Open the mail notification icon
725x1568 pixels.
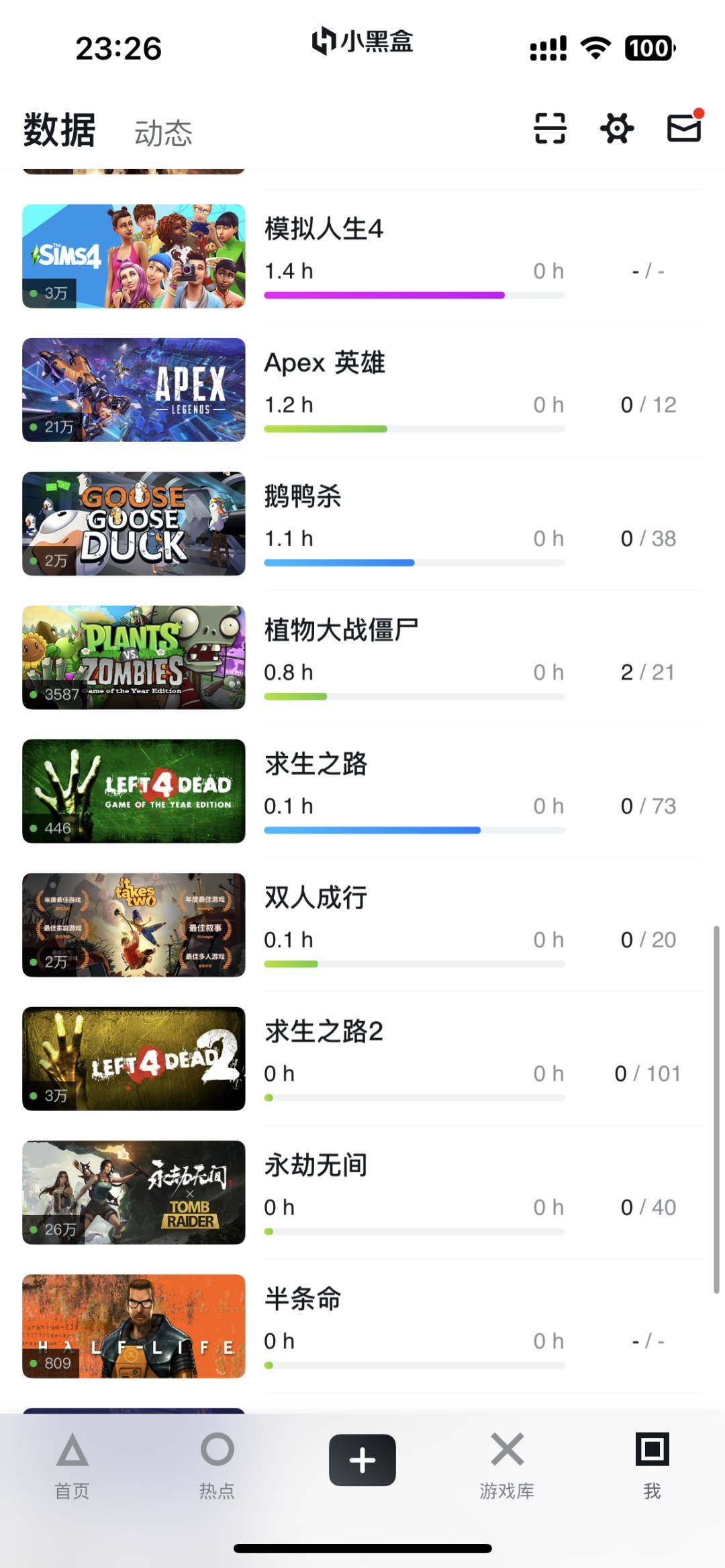pos(683,127)
